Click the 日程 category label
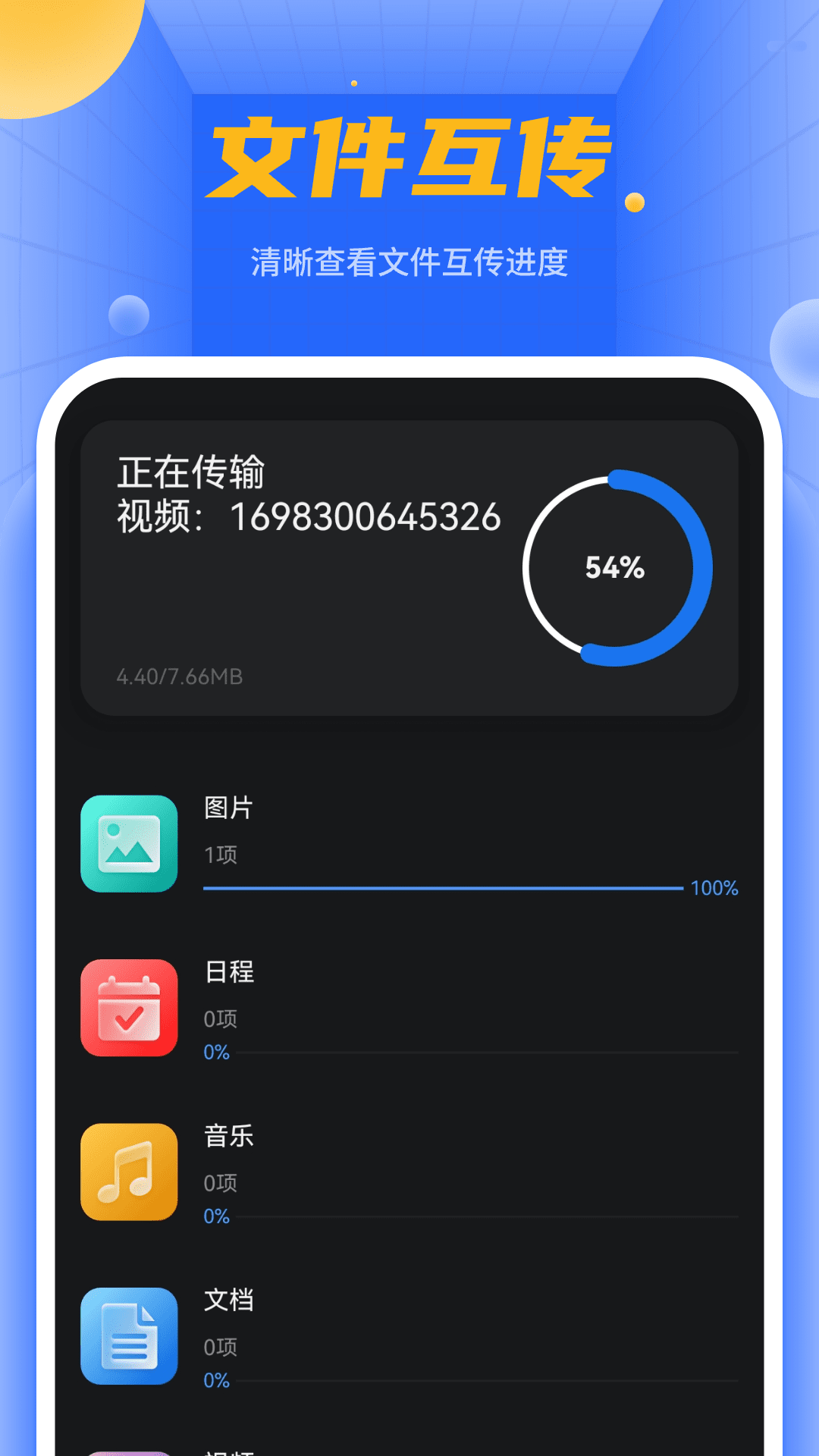Image resolution: width=819 pixels, height=1456 pixels. [227, 973]
